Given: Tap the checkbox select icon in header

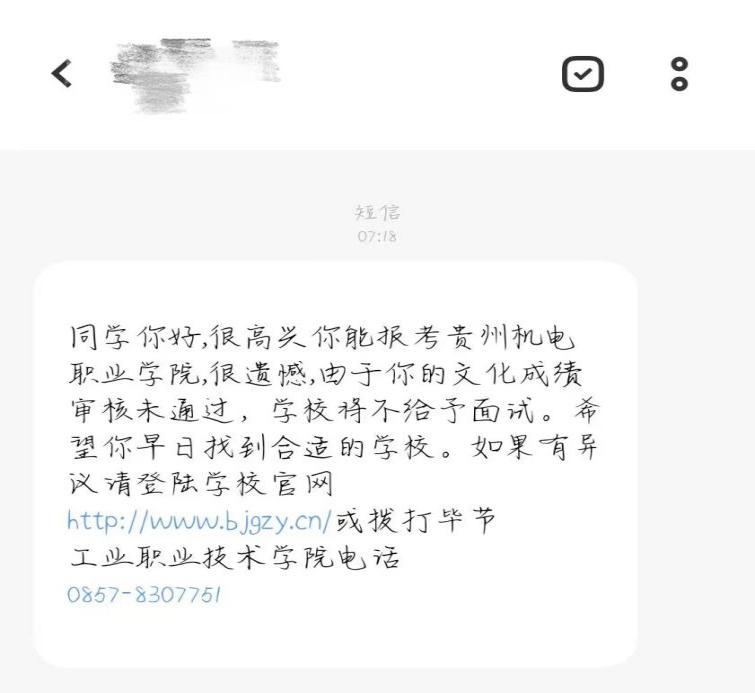Looking at the screenshot, I should tap(582, 73).
